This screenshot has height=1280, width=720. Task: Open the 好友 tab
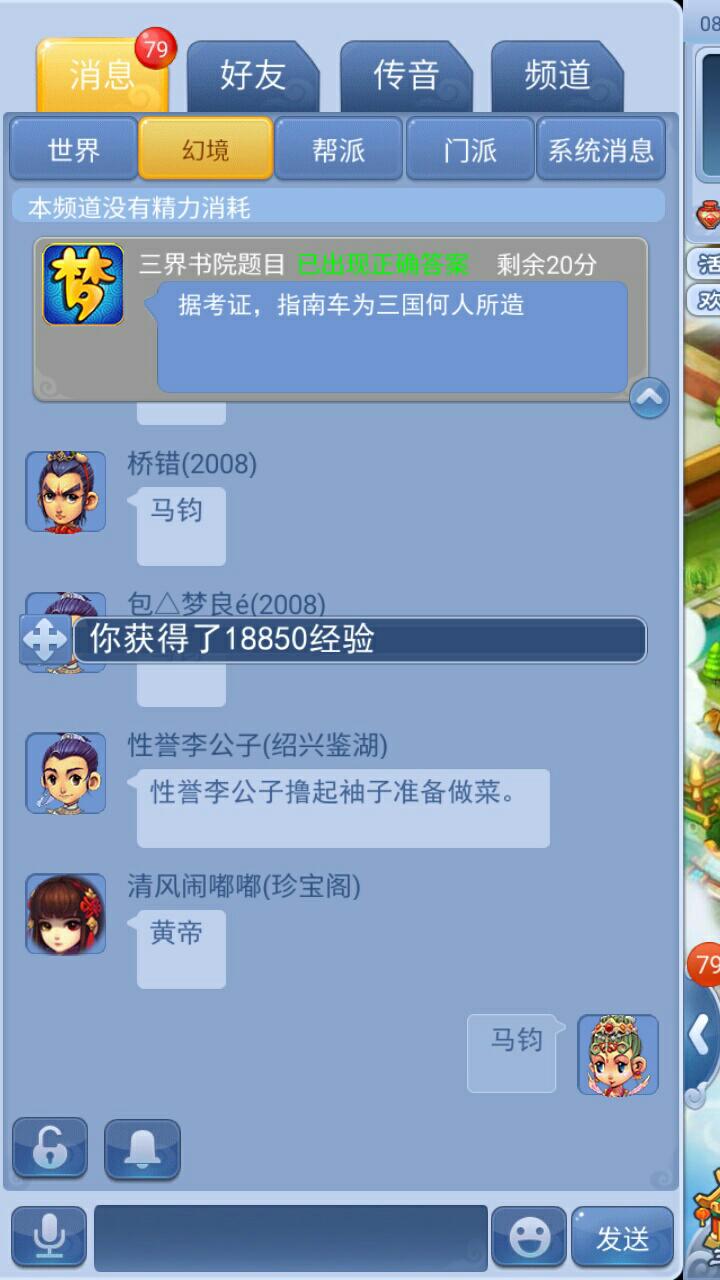(x=252, y=76)
